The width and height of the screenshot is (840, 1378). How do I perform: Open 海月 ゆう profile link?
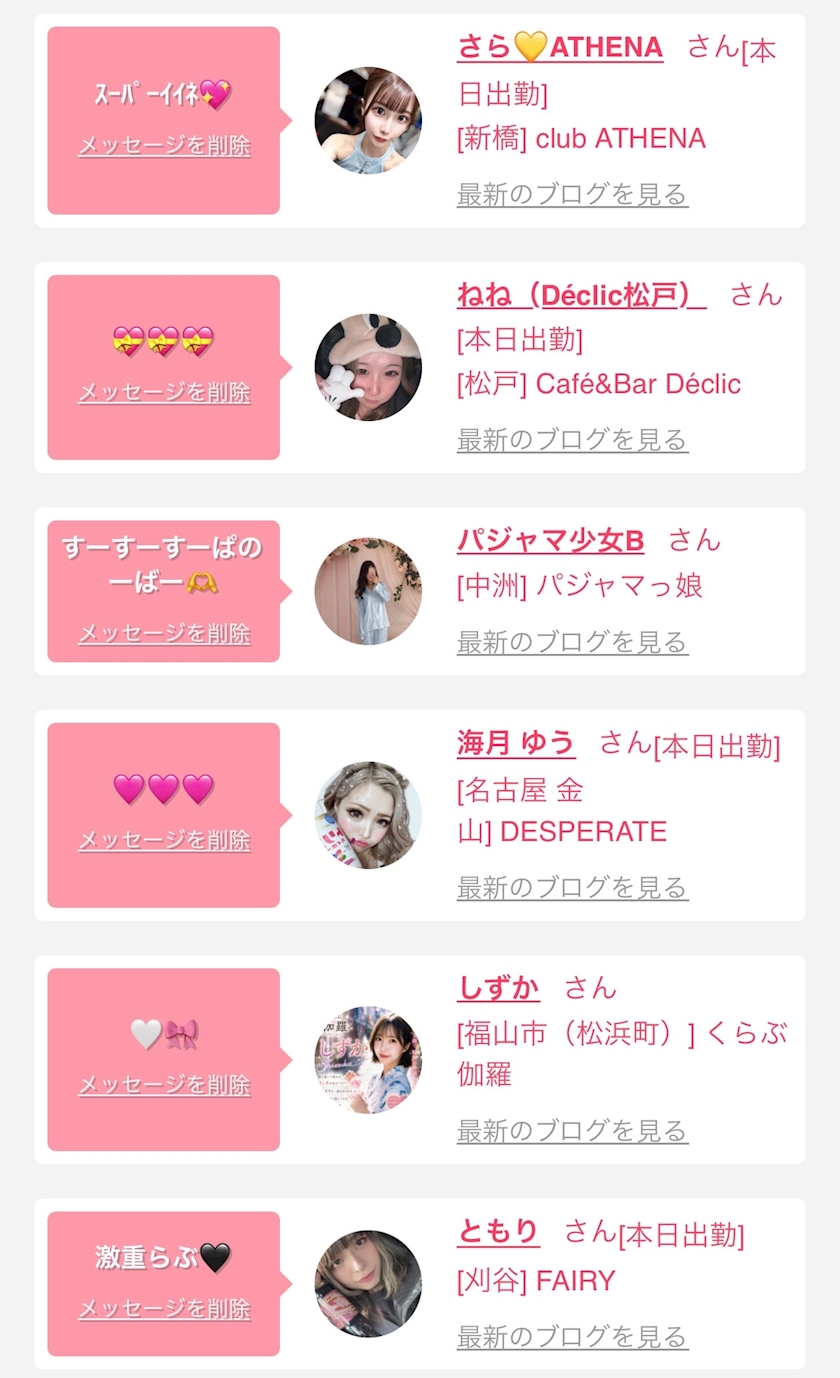(x=516, y=743)
